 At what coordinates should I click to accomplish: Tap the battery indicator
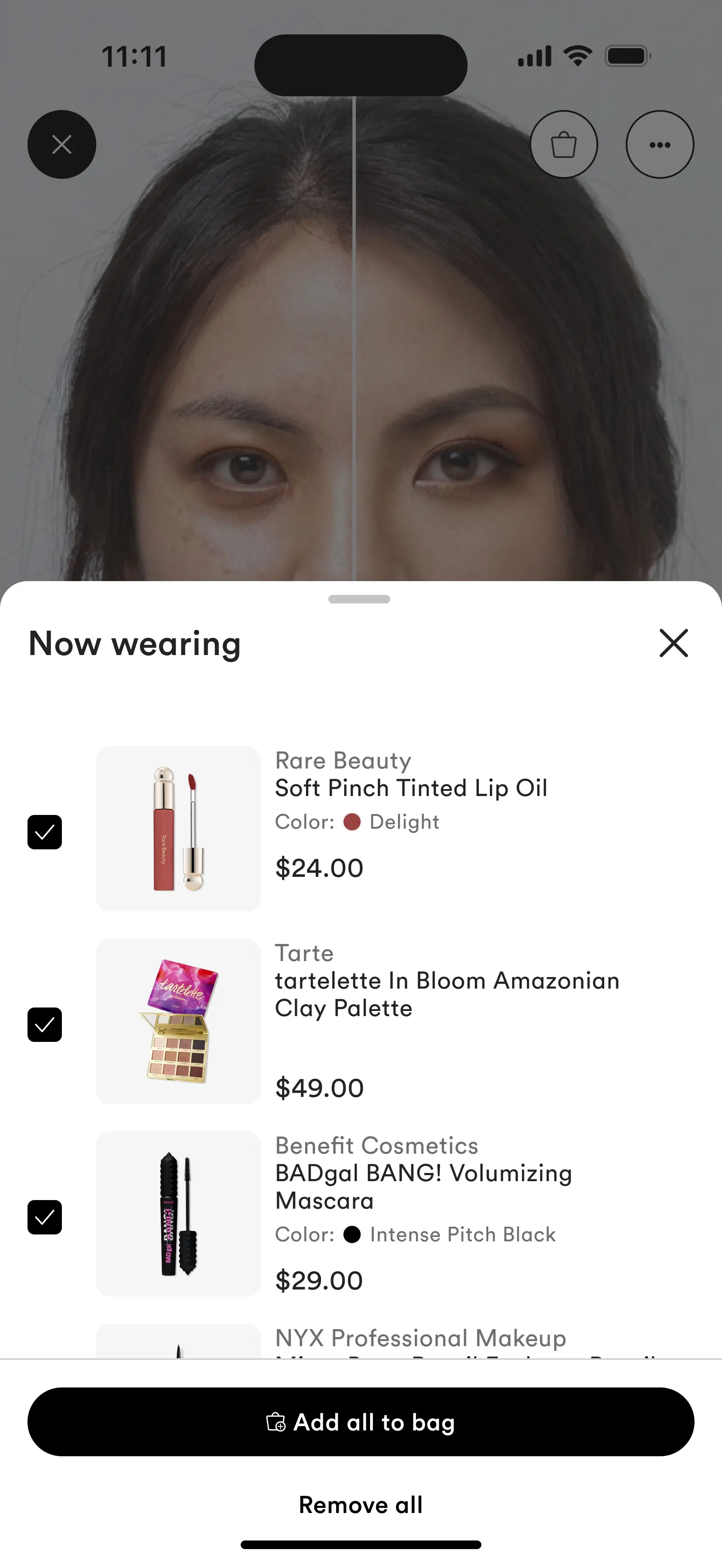(x=627, y=55)
